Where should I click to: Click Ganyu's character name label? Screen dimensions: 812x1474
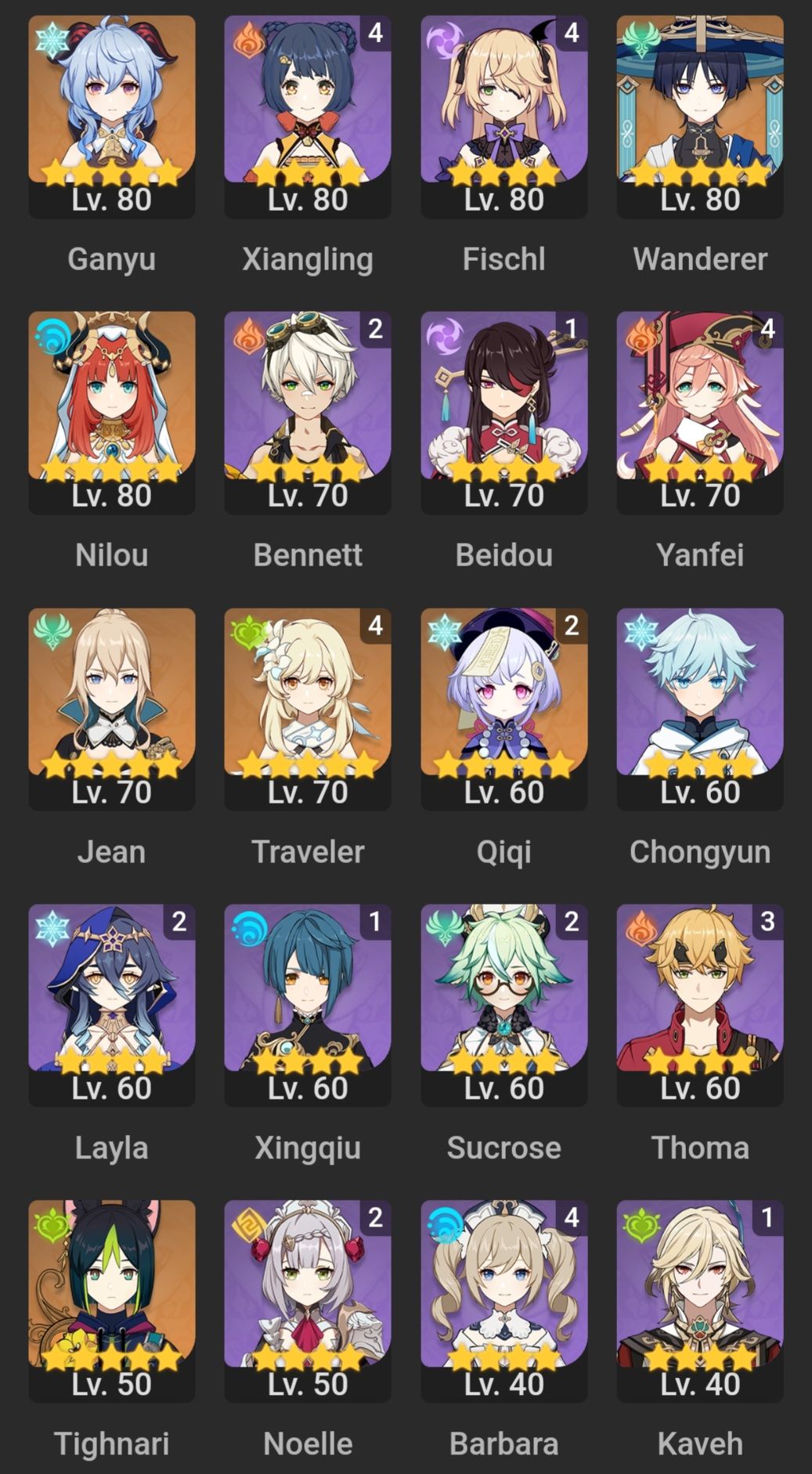pyautogui.click(x=112, y=258)
